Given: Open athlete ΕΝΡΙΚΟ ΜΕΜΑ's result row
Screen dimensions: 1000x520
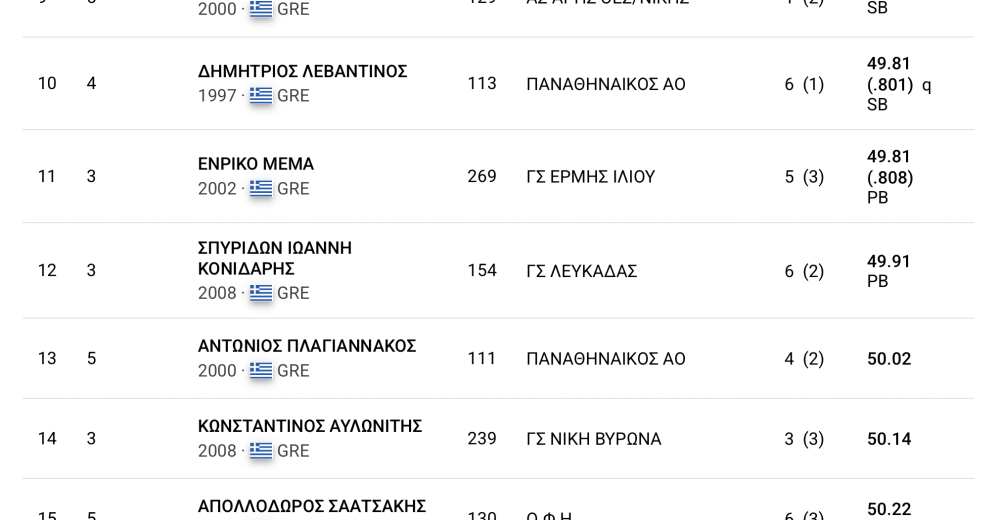Looking at the screenshot, I should tap(256, 164).
